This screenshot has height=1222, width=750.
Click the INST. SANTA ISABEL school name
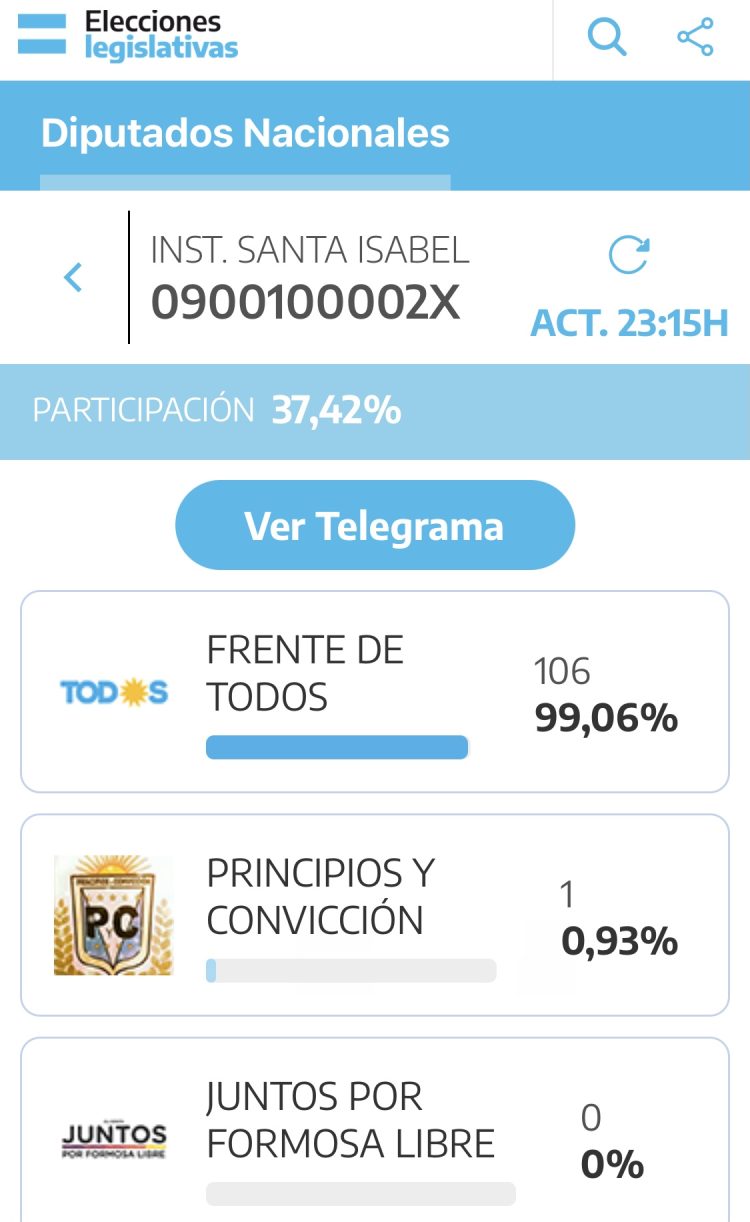coord(309,250)
